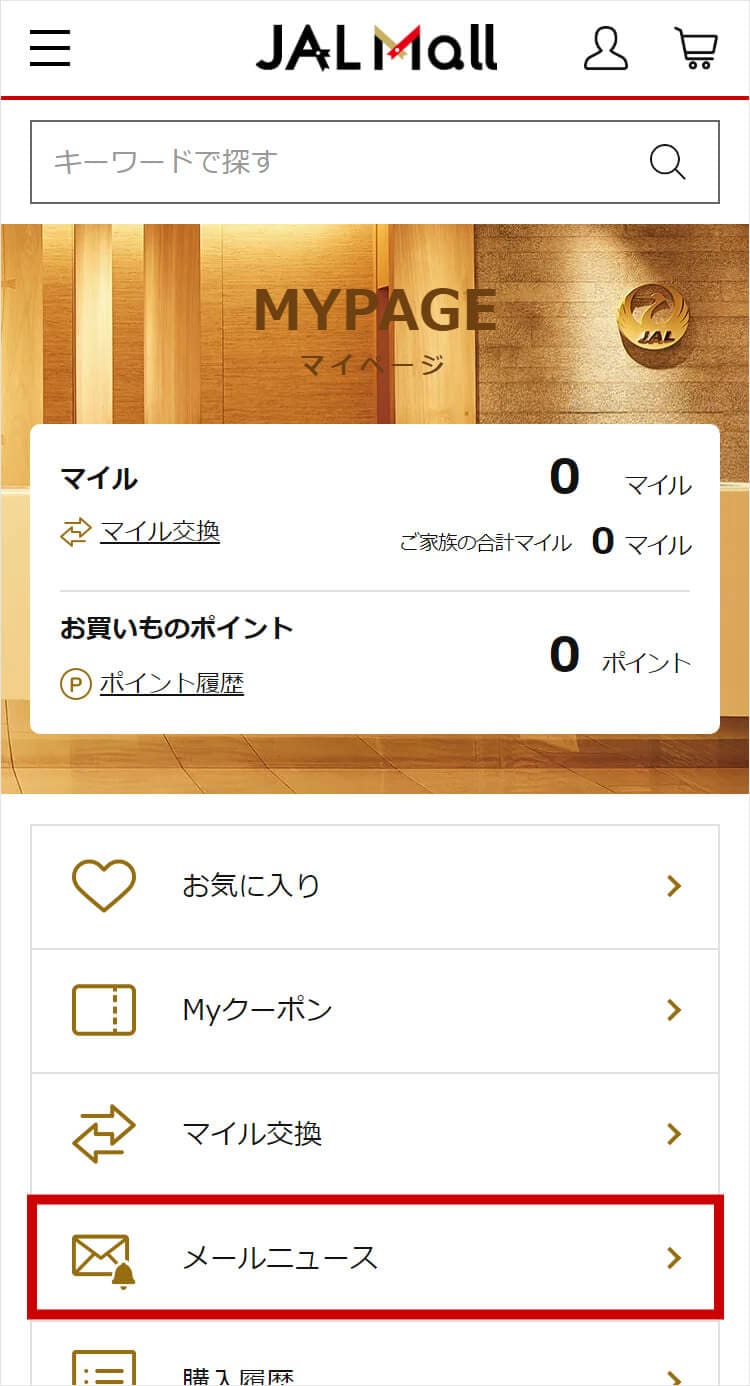Screen dimensions: 750x1386
Task: Click the search magnifier icon
Action: coord(666,160)
